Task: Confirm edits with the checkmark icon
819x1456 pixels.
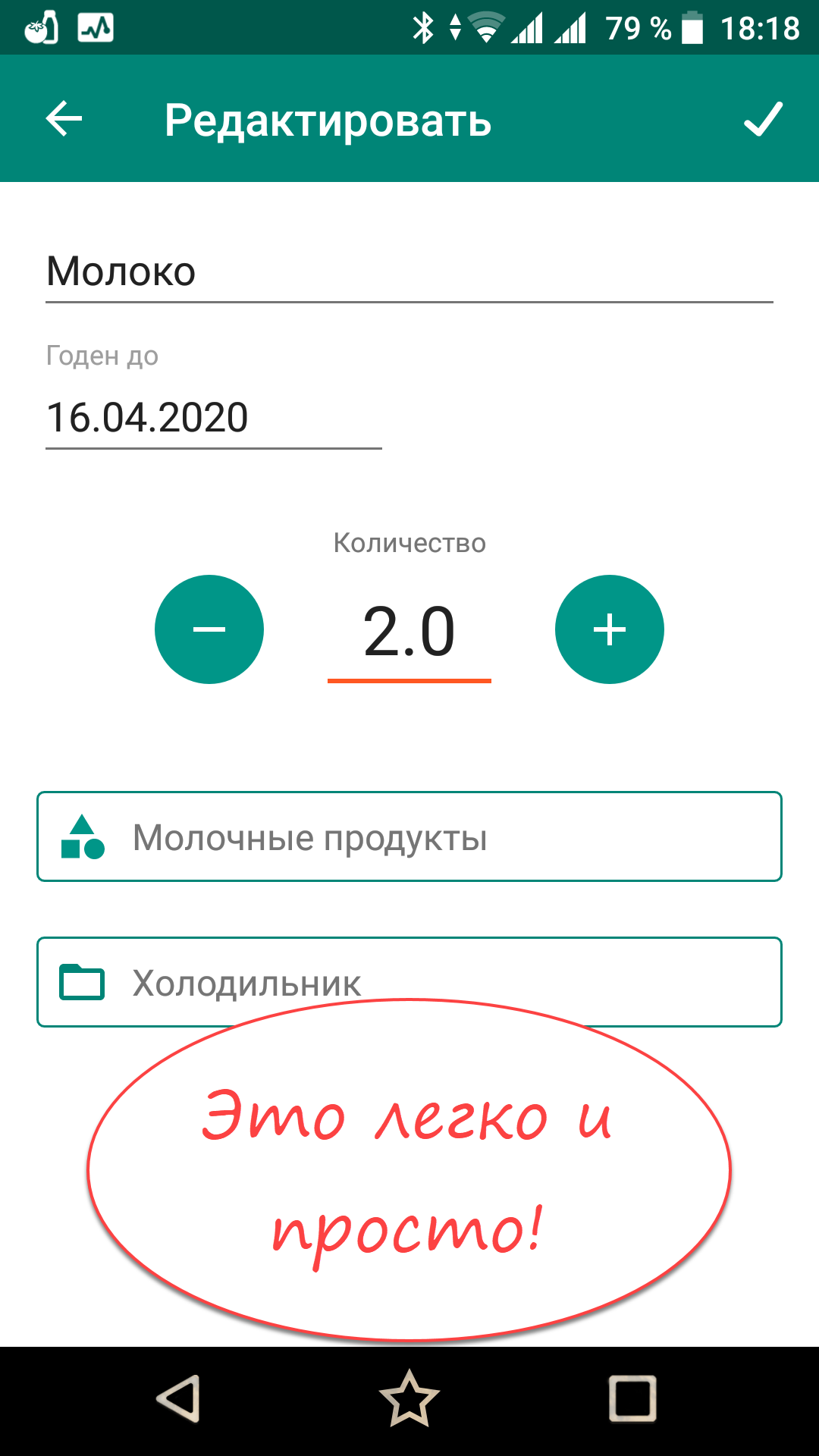Action: tap(762, 119)
